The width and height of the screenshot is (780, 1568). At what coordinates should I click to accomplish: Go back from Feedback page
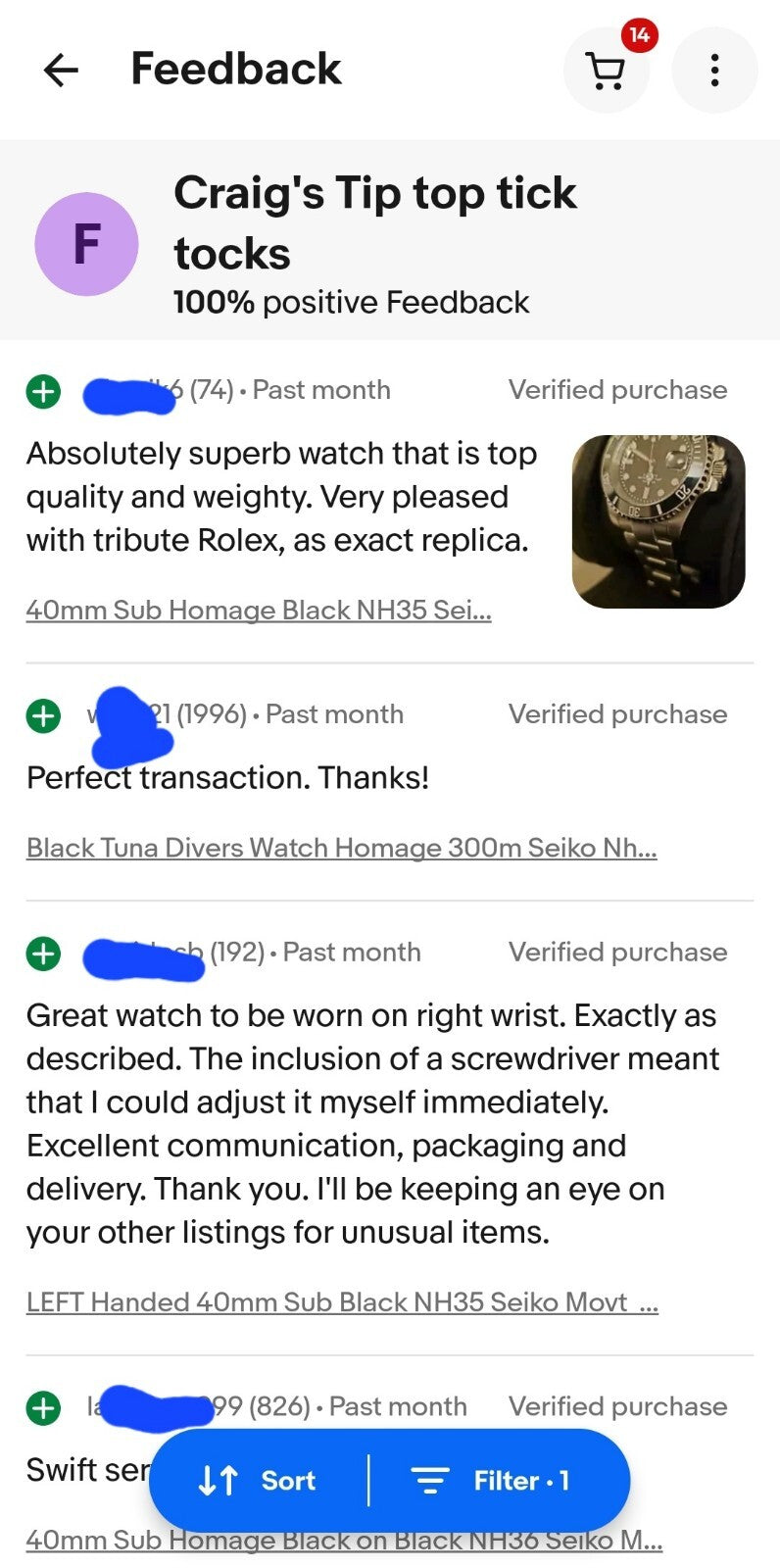coord(61,70)
